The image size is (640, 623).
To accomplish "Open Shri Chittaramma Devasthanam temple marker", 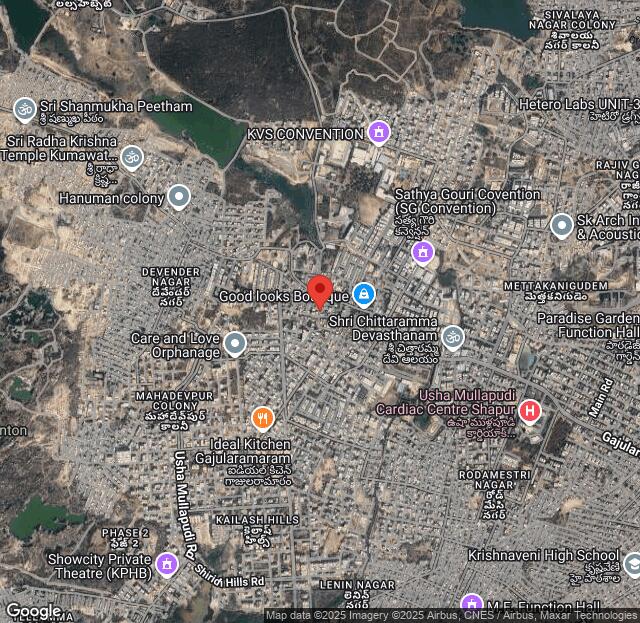I will pyautogui.click(x=453, y=336).
